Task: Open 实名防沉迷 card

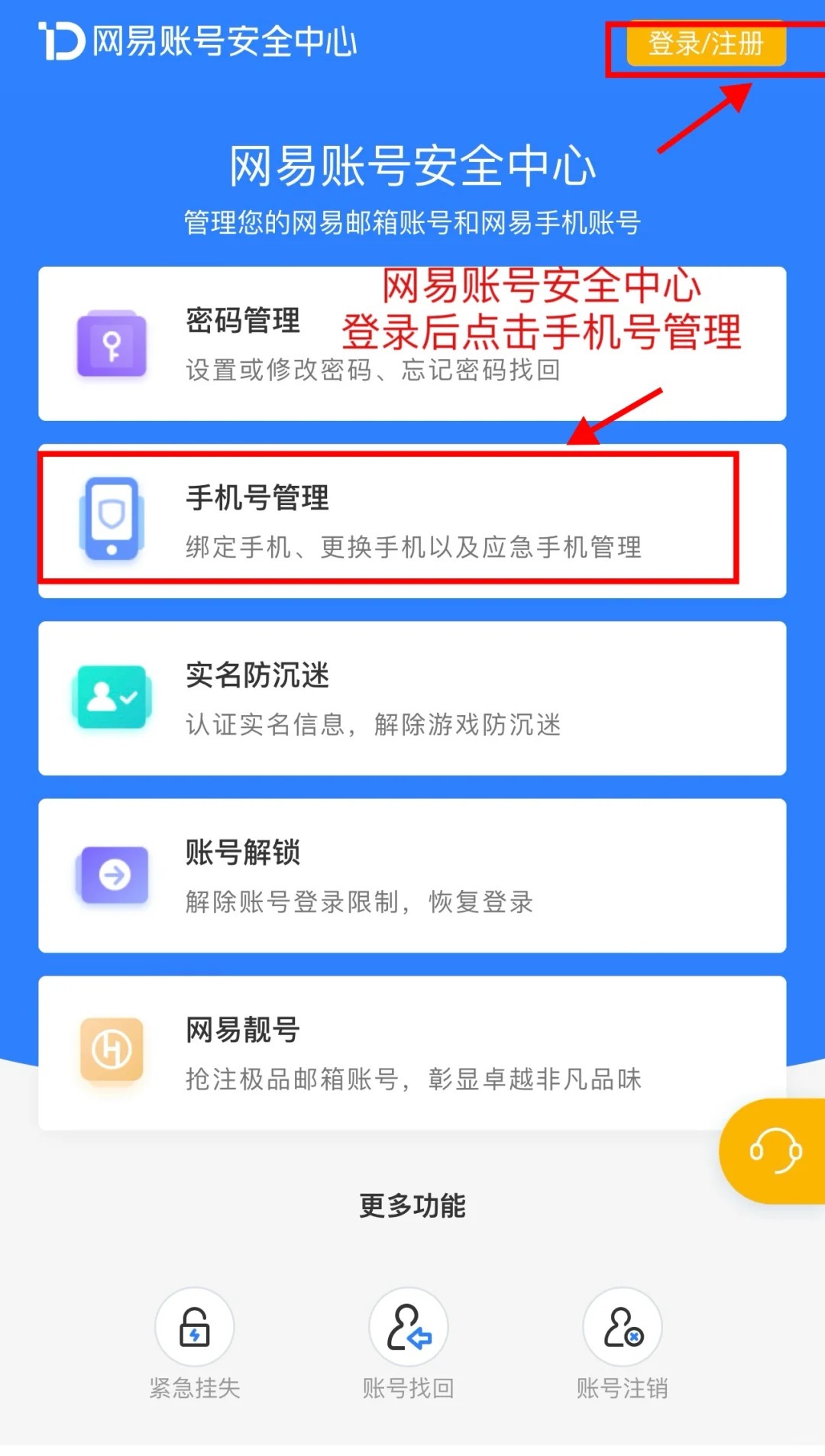Action: tap(411, 698)
